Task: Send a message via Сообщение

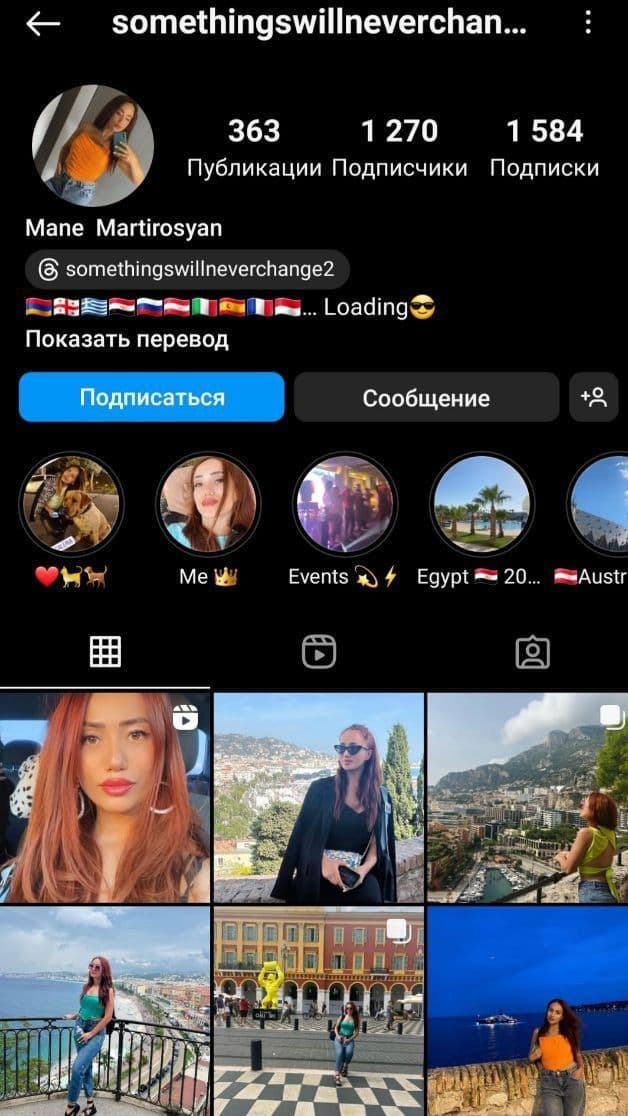Action: (x=426, y=398)
